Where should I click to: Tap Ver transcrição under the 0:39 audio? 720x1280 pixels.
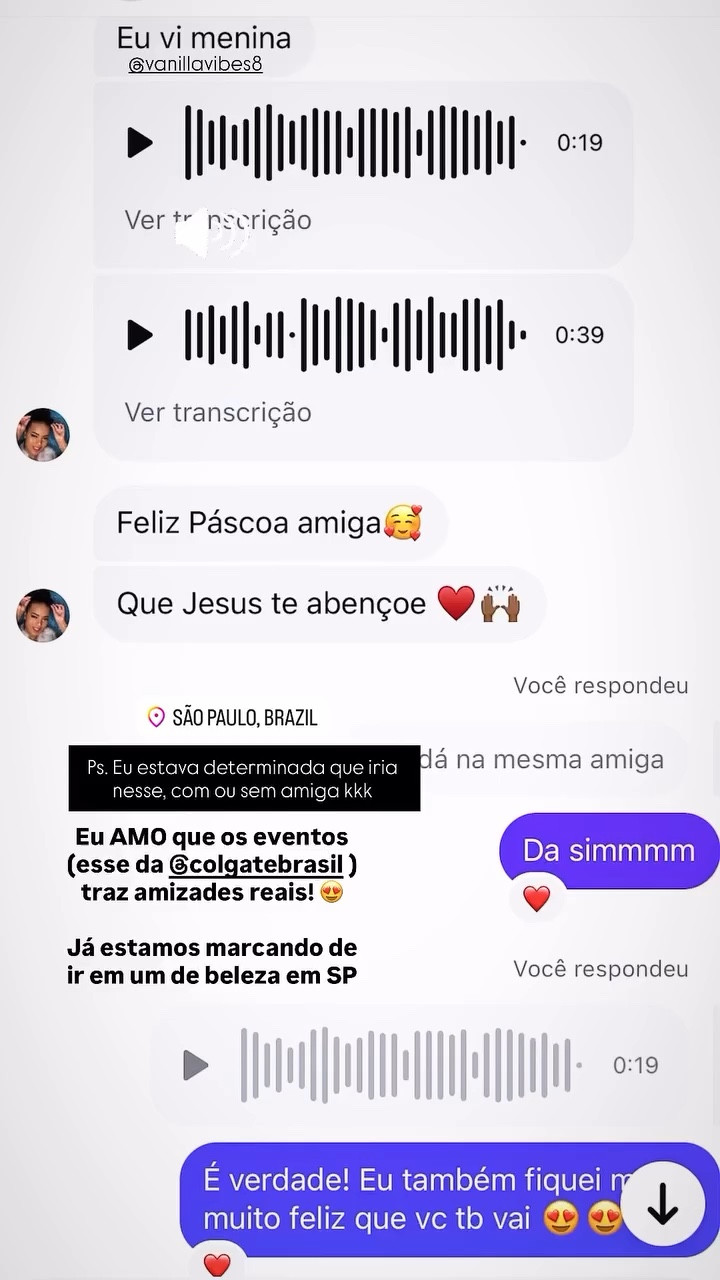point(217,412)
